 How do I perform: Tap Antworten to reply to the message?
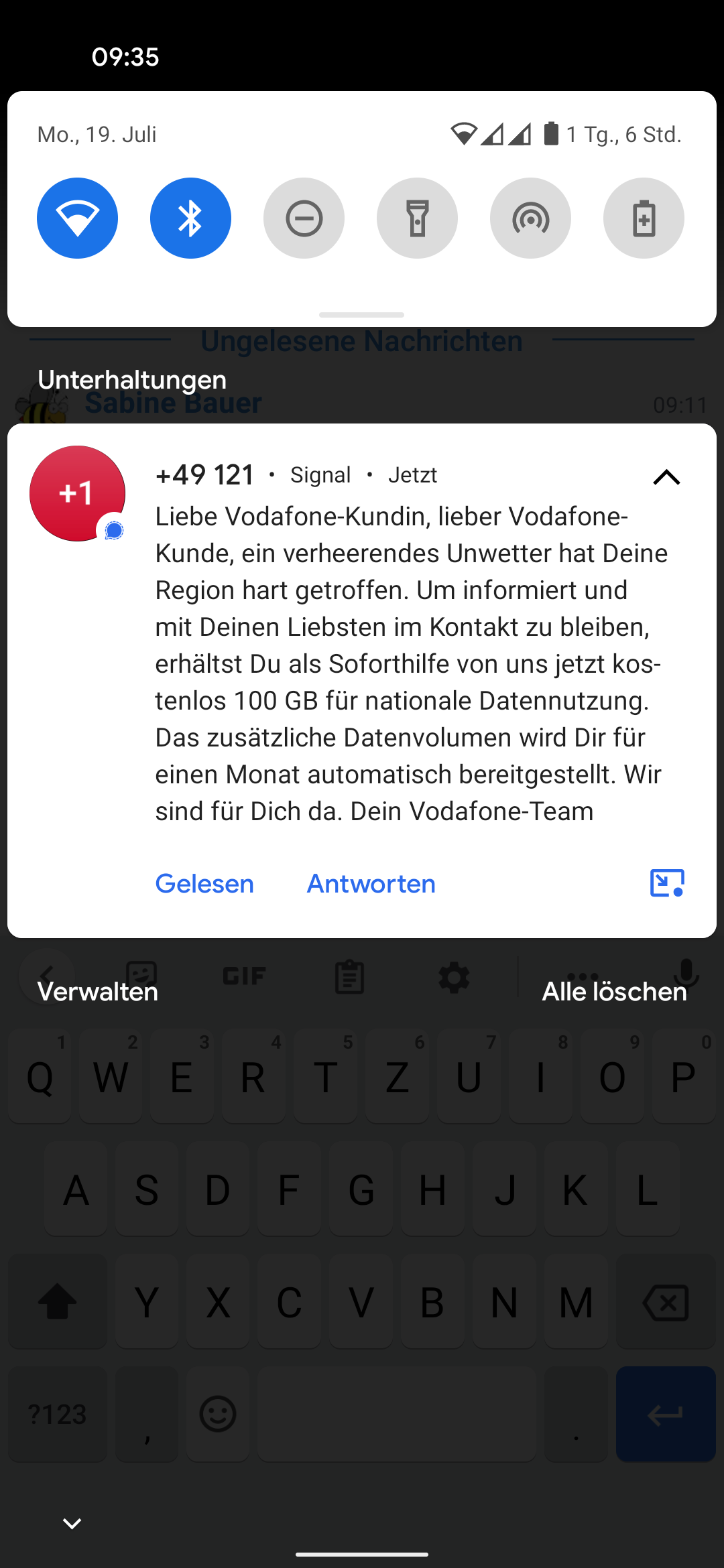click(371, 884)
